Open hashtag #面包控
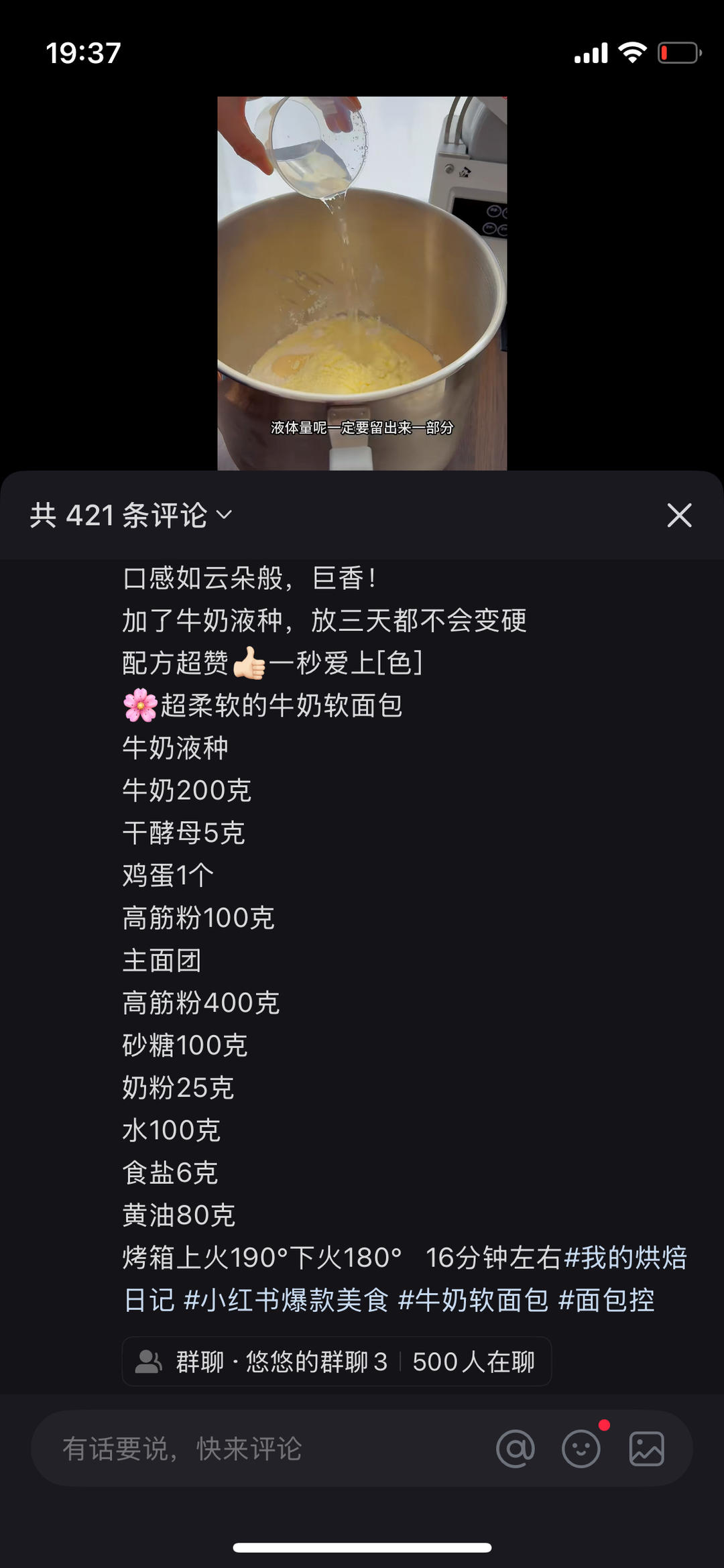This screenshot has width=724, height=1568. click(x=606, y=1300)
